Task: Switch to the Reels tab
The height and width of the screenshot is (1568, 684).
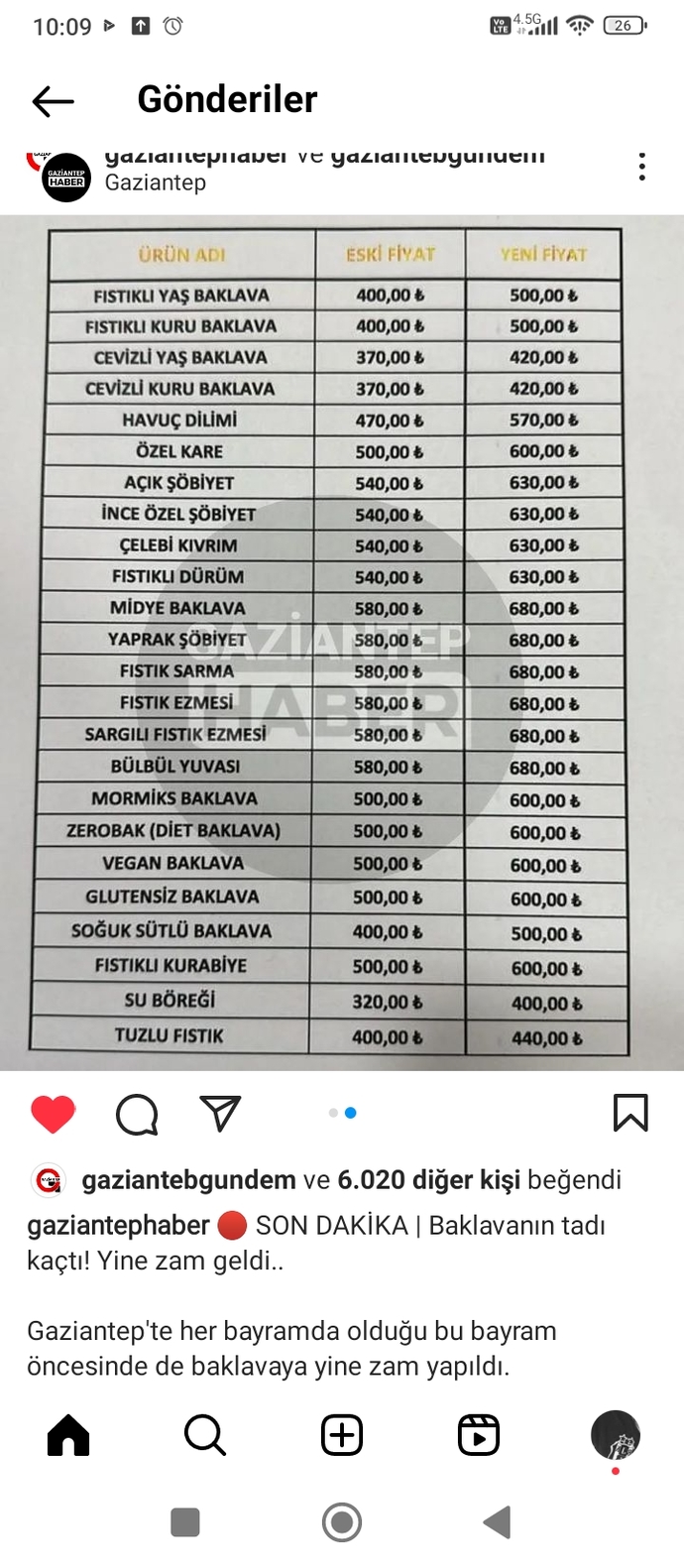Action: click(479, 1435)
